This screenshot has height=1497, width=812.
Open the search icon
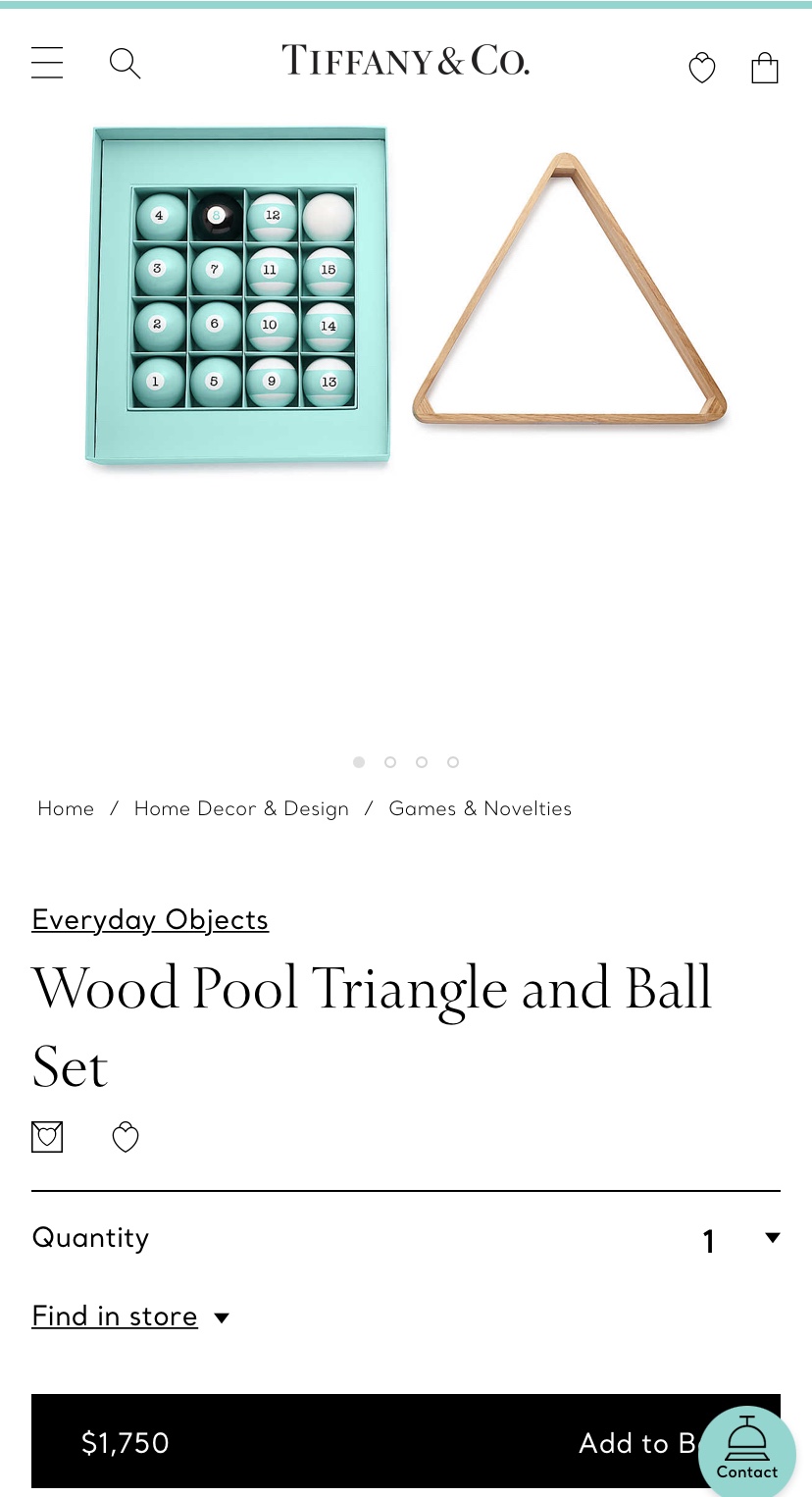[x=125, y=64]
